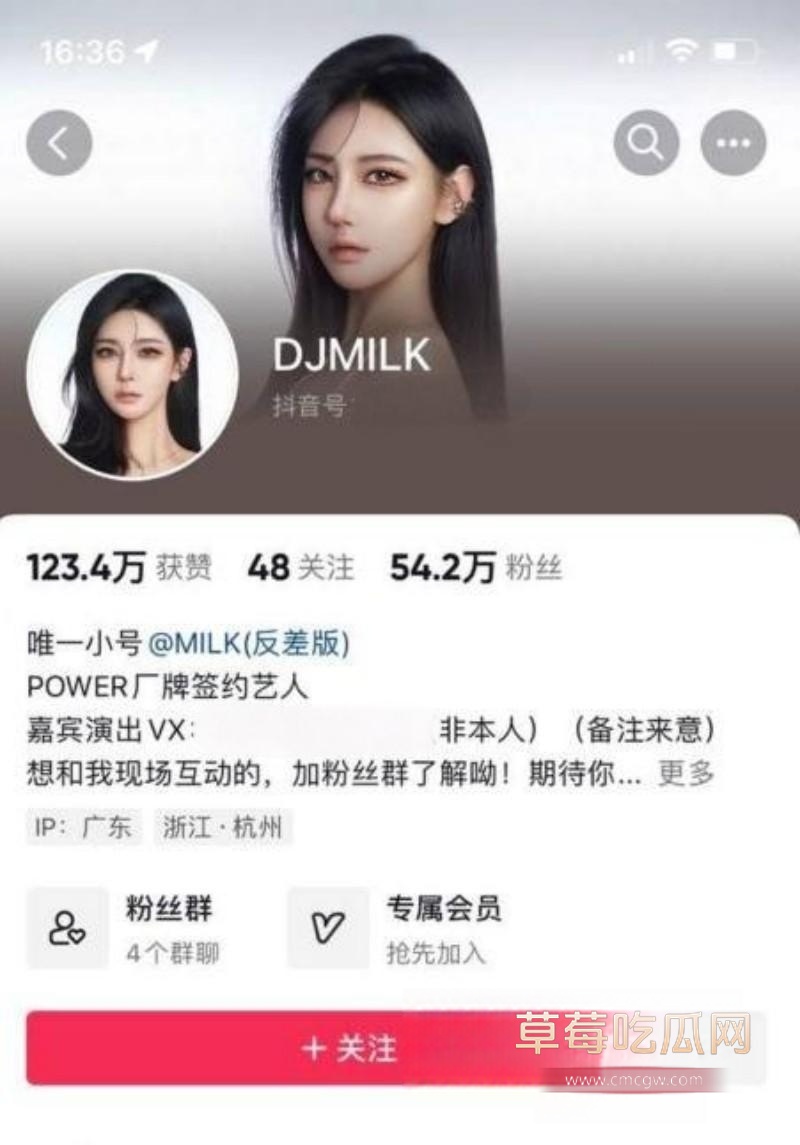Expand the bio with 更多
The width and height of the screenshot is (800, 1145).
[686, 772]
